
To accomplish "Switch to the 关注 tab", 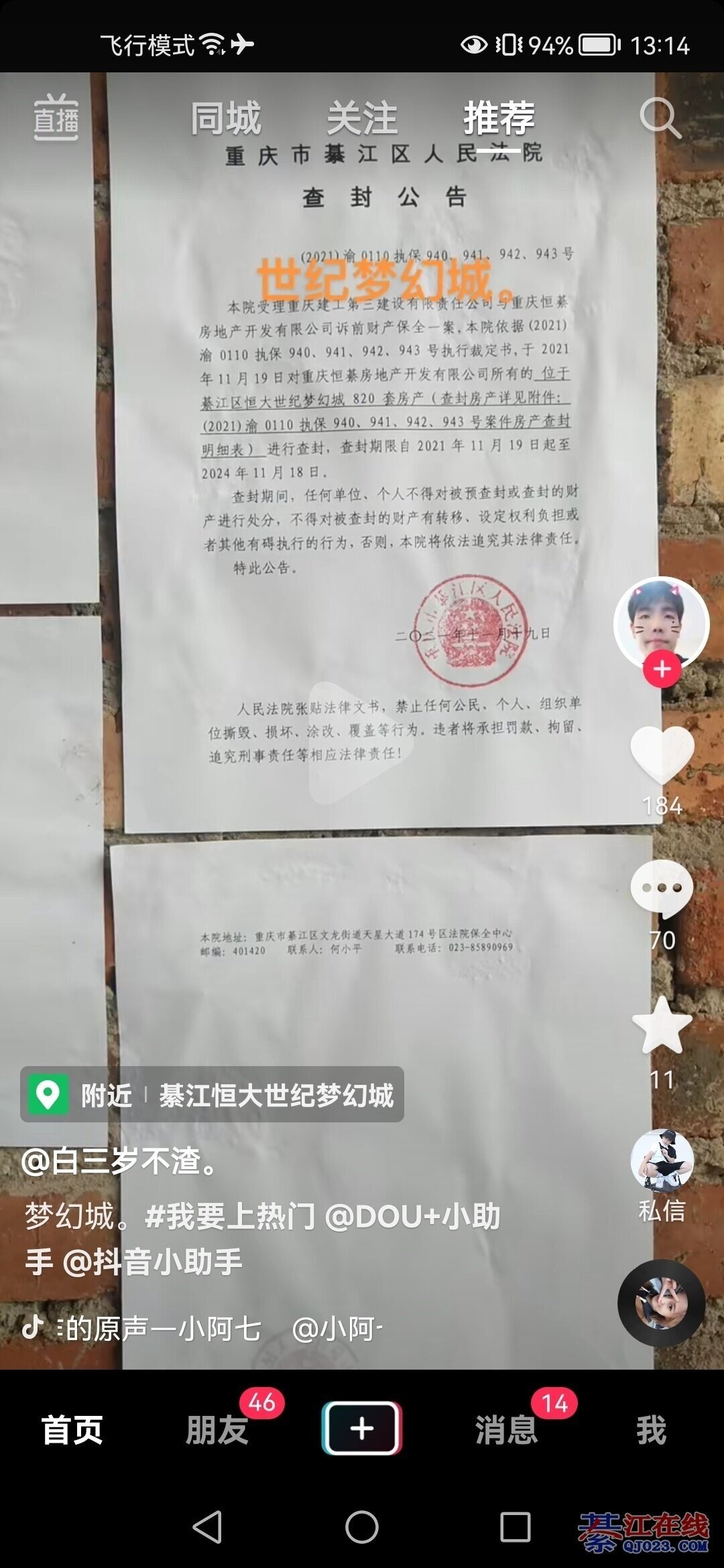I will pyautogui.click(x=362, y=119).
